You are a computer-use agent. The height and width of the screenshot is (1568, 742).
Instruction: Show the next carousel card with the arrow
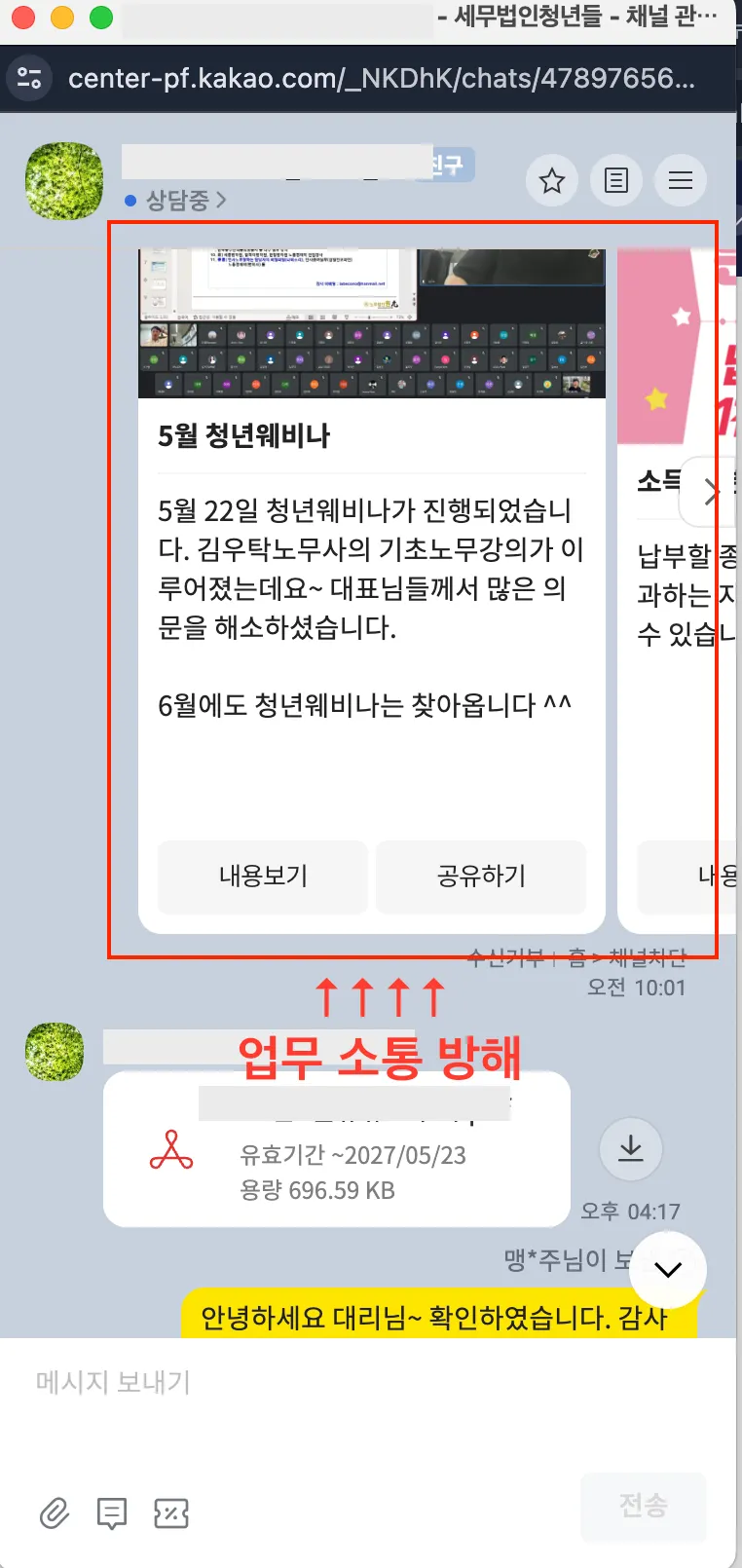point(711,492)
